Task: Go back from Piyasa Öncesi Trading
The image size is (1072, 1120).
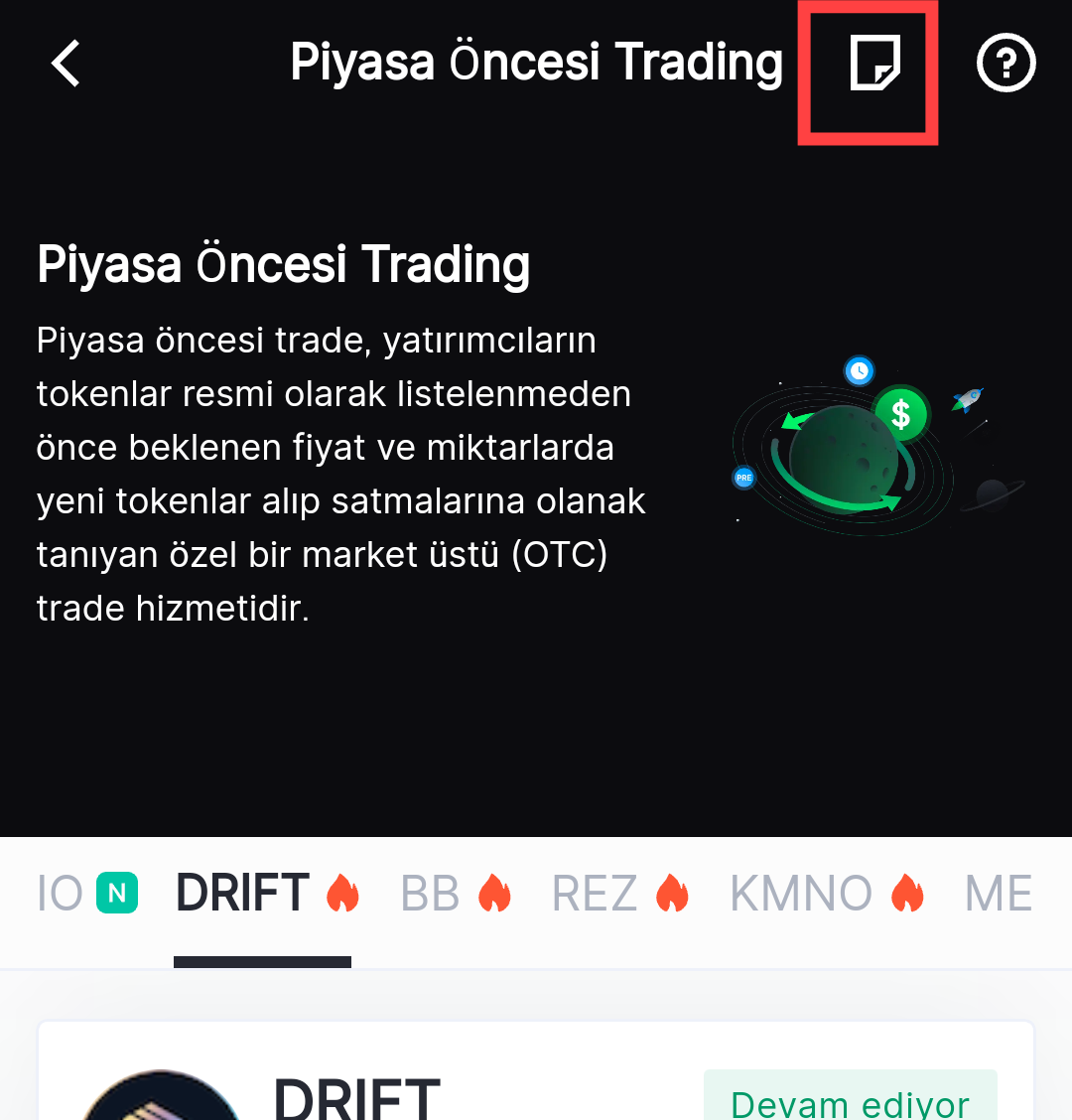Action: (x=66, y=64)
